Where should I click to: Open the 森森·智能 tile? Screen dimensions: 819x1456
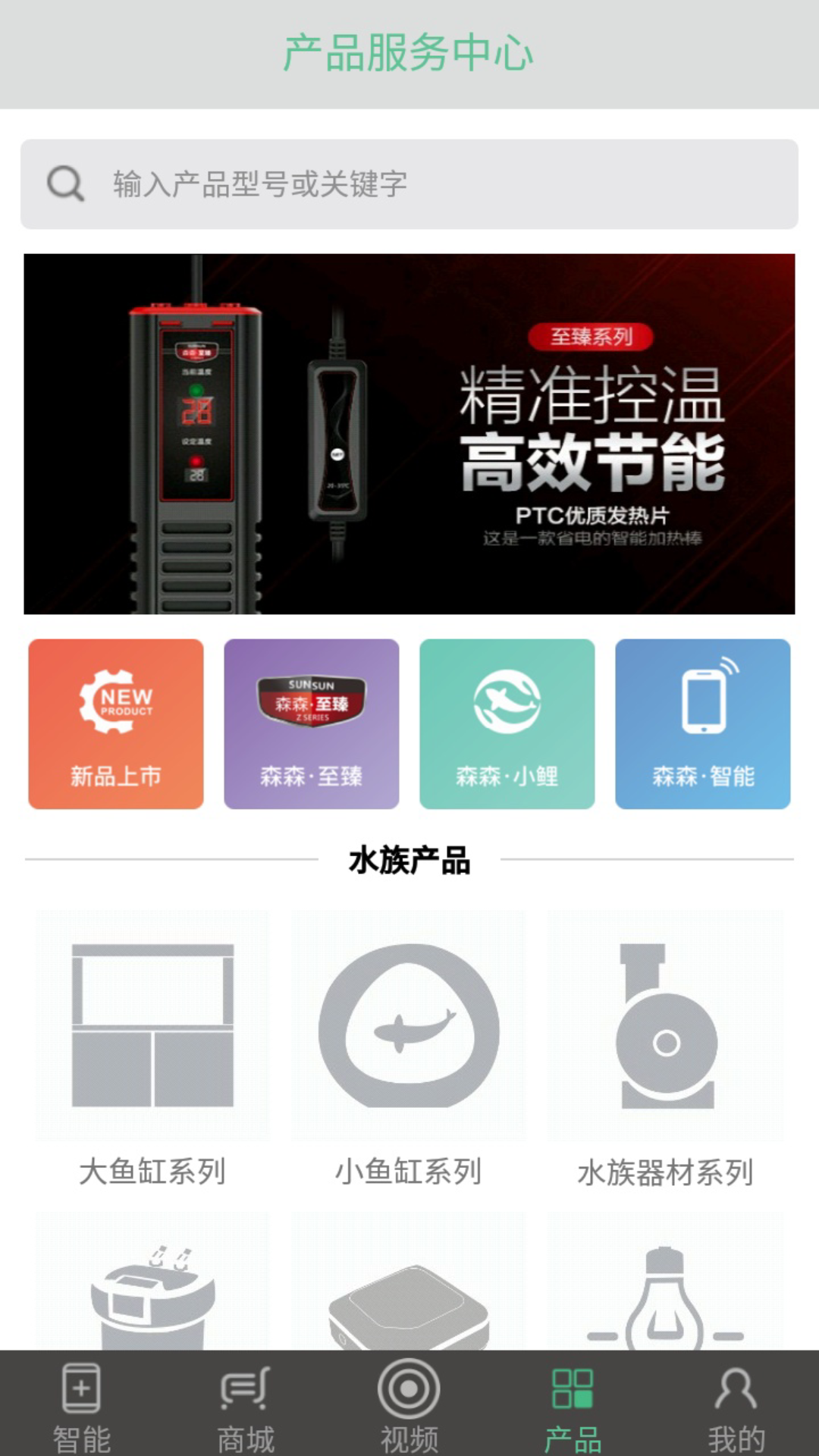[x=703, y=724]
